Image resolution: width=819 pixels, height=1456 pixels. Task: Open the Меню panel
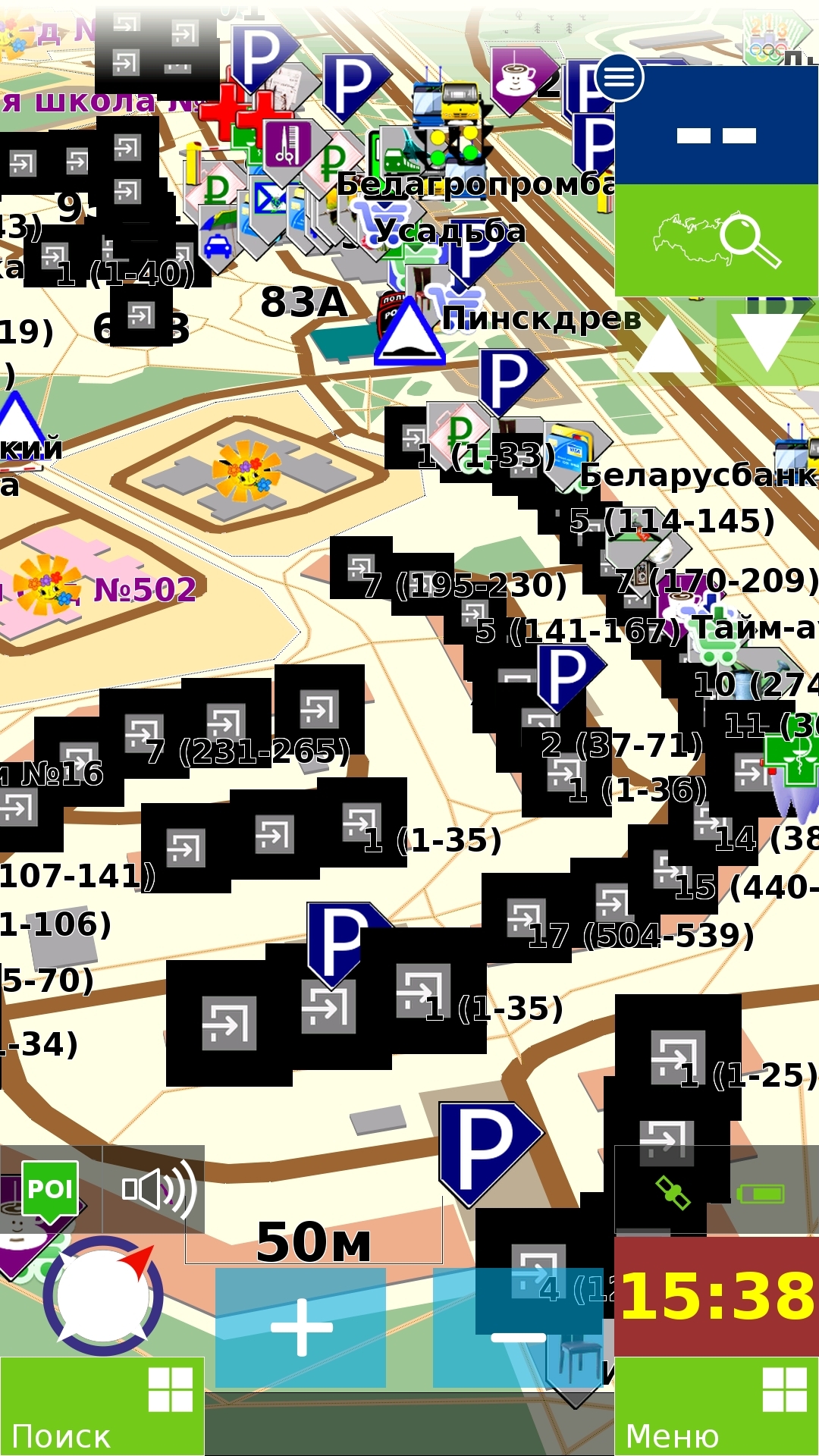click(x=716, y=1407)
